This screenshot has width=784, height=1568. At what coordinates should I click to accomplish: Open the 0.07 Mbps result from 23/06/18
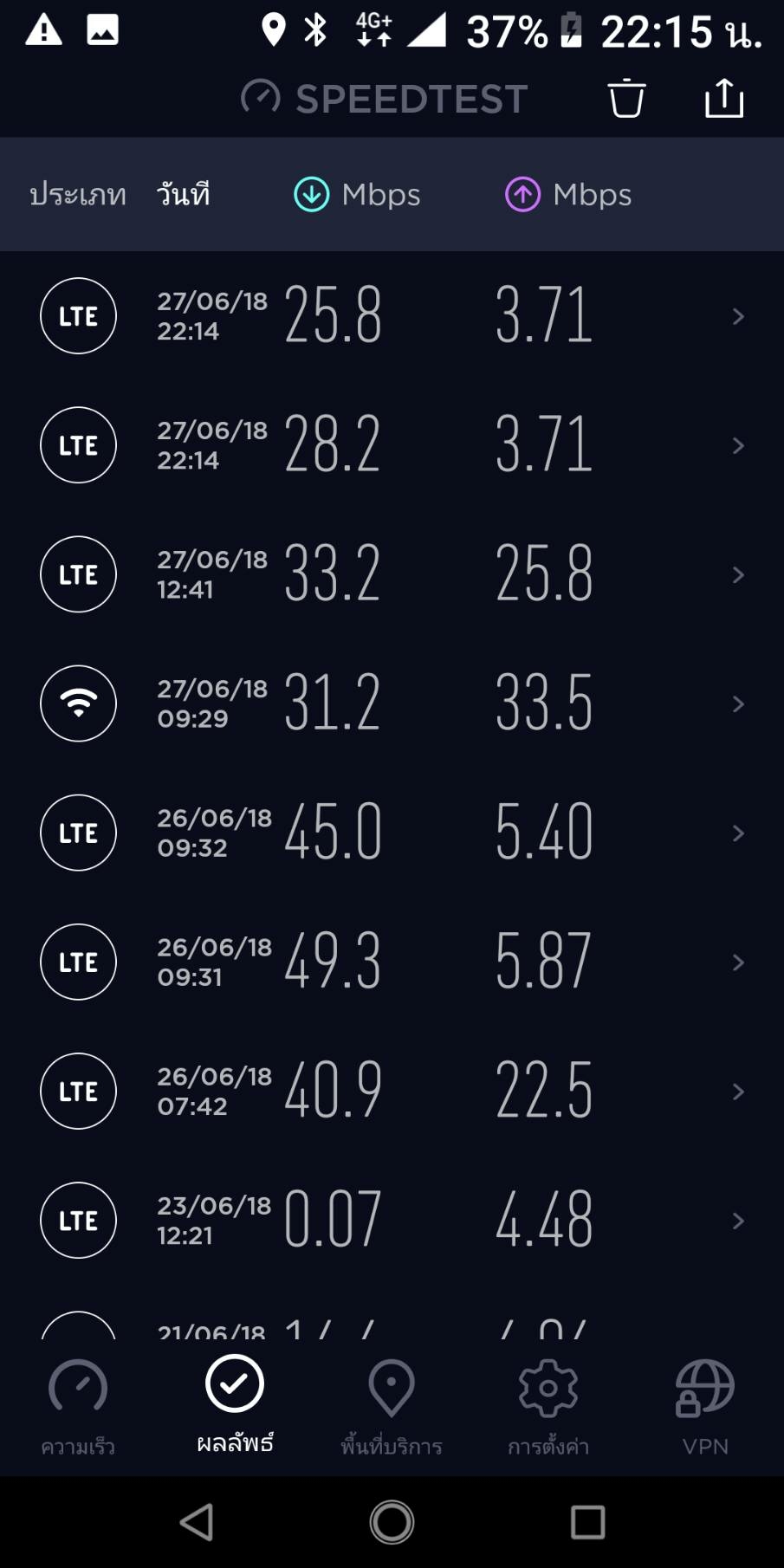[392, 1220]
